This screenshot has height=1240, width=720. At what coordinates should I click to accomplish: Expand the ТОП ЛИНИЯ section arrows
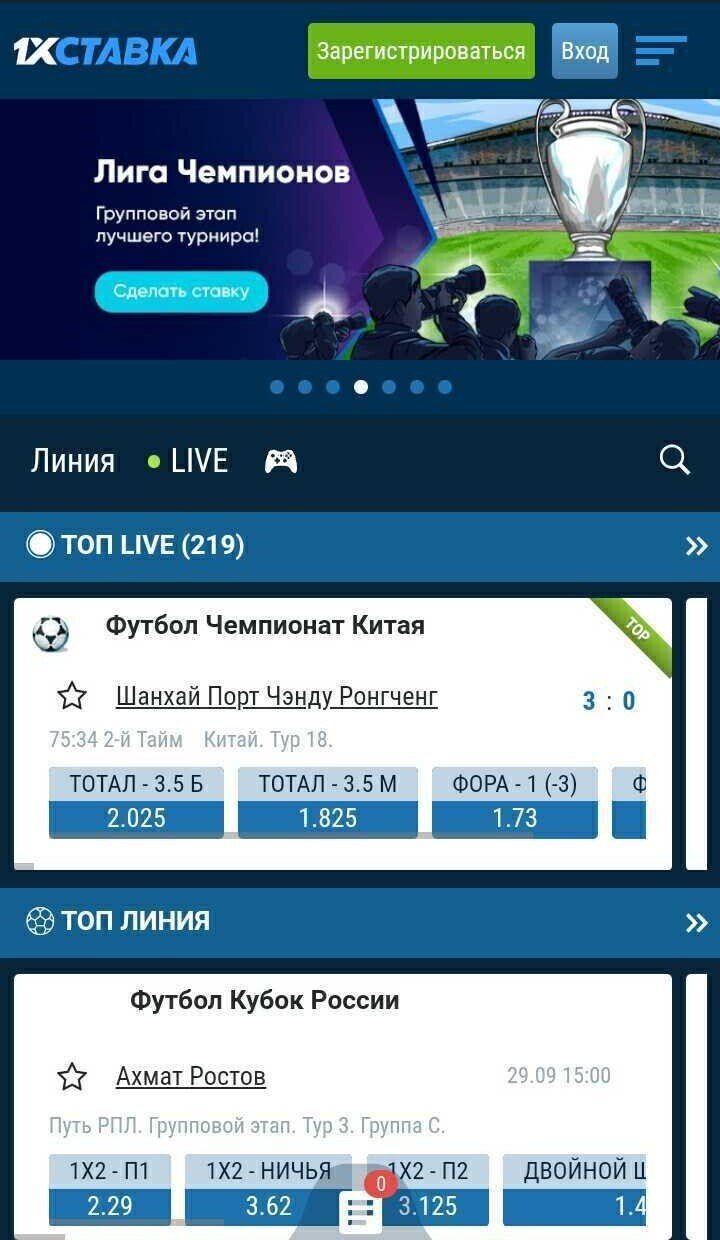click(696, 922)
